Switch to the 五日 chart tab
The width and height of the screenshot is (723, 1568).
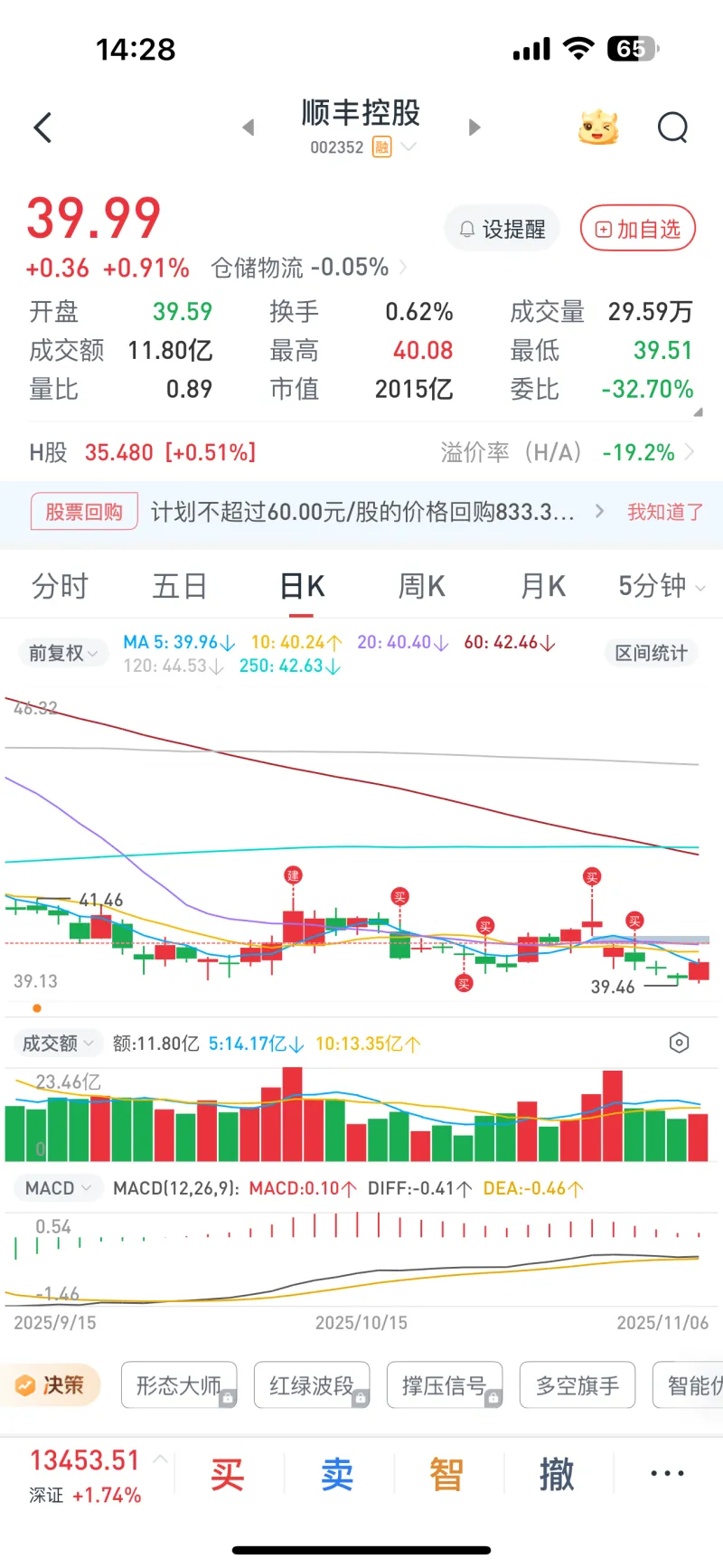(x=179, y=586)
